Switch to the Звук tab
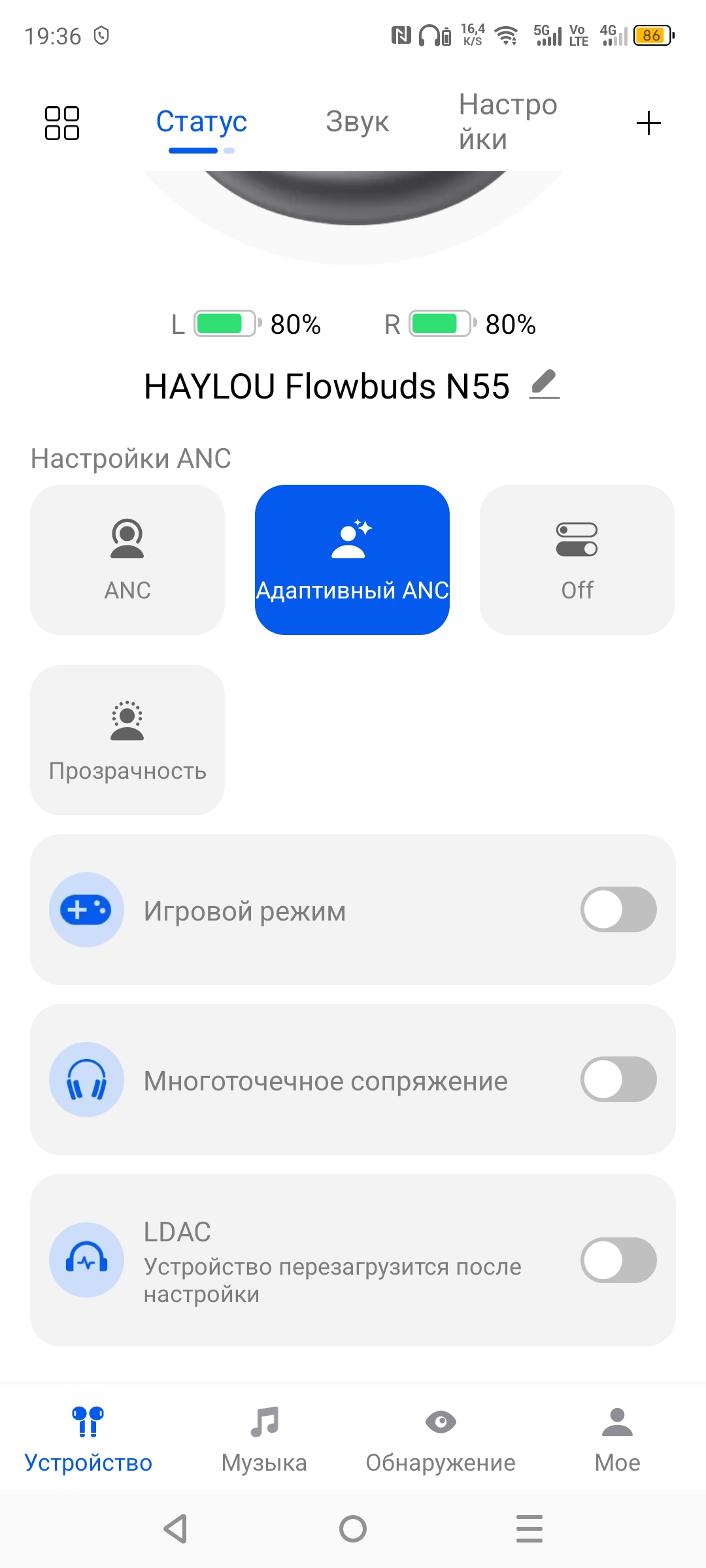Image resolution: width=706 pixels, height=1568 pixels. 358,122
